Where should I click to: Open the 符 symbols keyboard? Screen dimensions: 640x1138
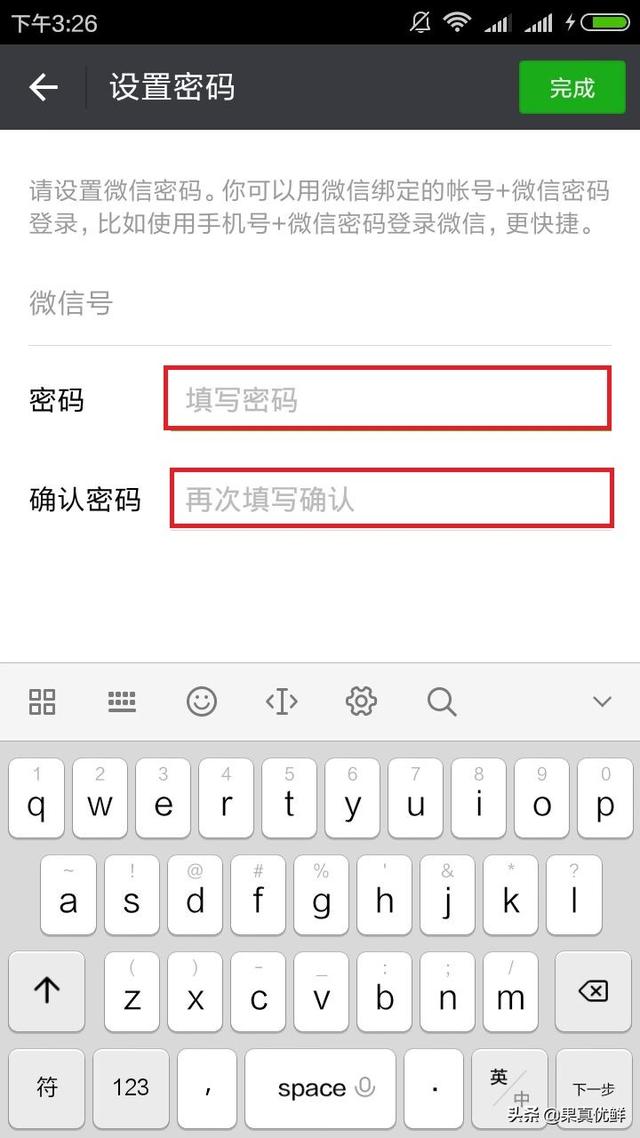[47, 1088]
